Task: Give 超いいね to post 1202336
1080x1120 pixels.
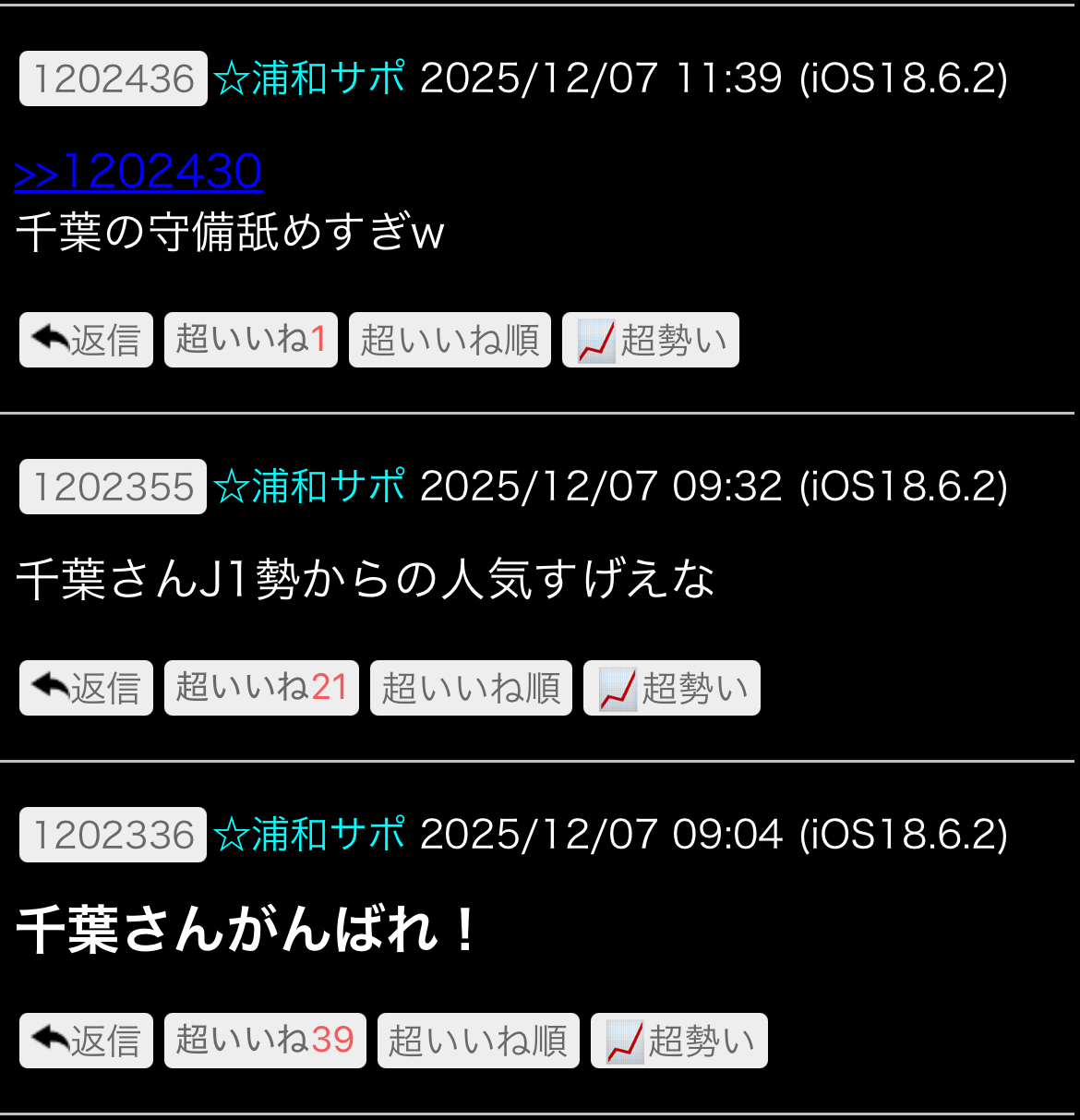Action: (265, 1041)
